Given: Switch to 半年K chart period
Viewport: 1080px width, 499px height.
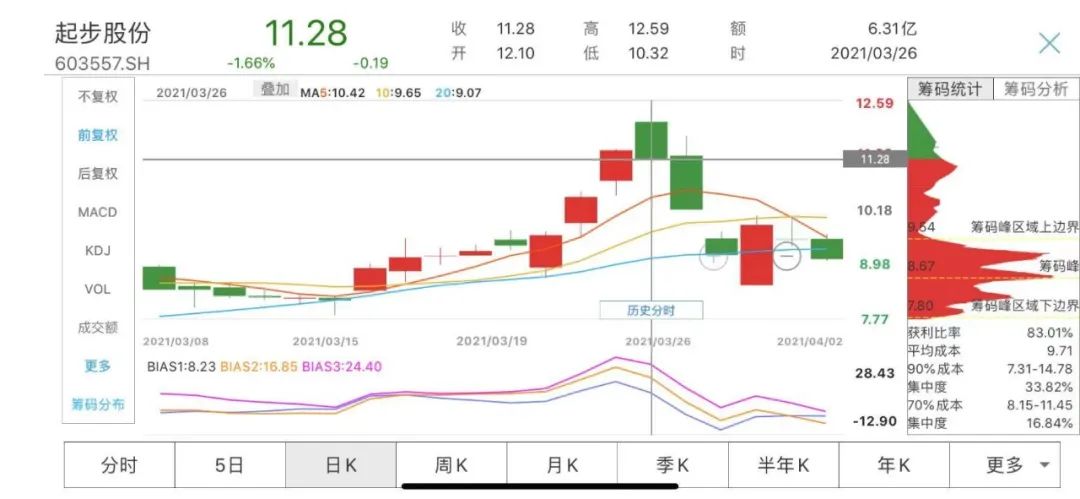Looking at the screenshot, I should coord(783,465).
